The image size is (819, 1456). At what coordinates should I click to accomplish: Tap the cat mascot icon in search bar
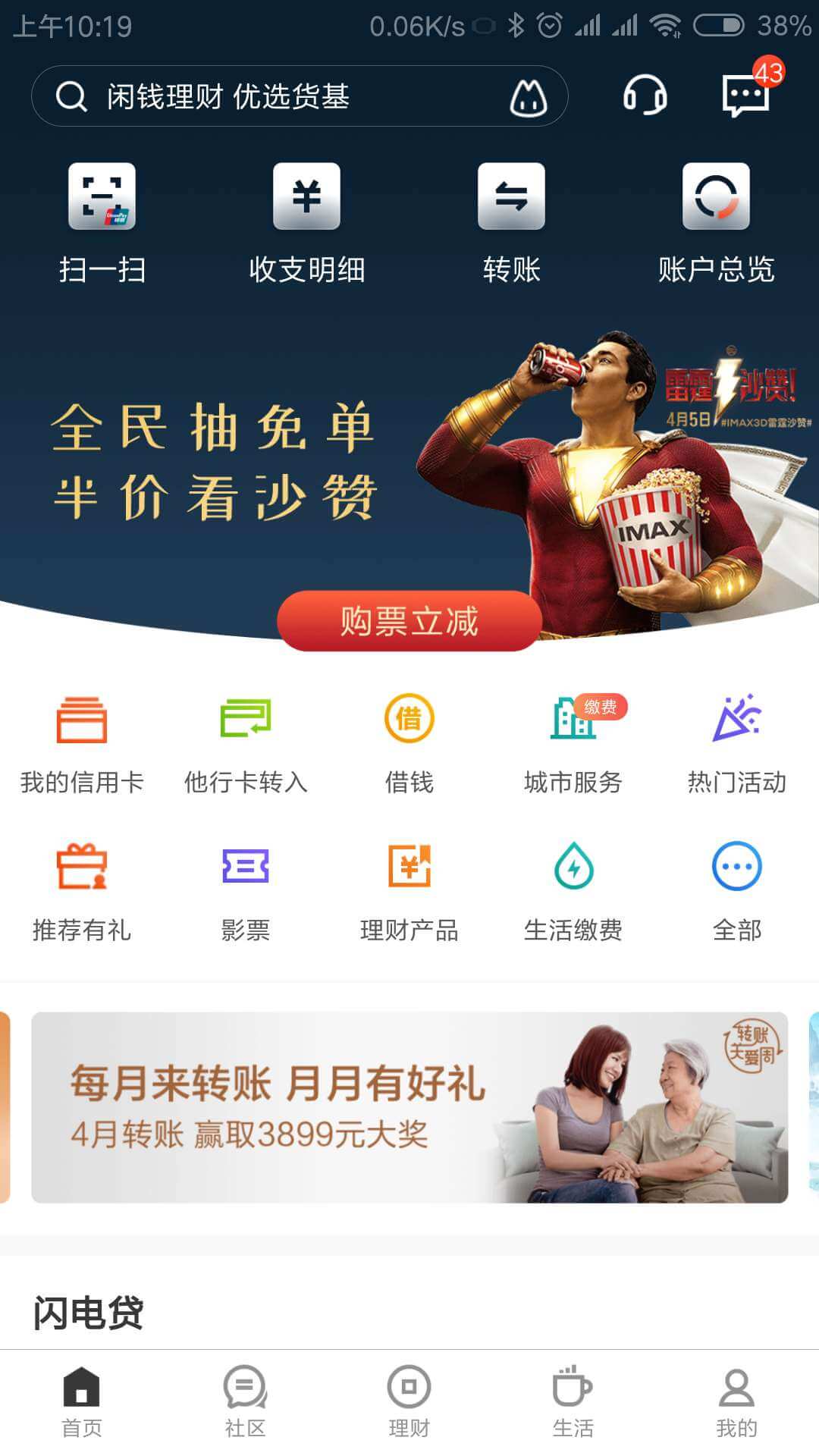(528, 97)
